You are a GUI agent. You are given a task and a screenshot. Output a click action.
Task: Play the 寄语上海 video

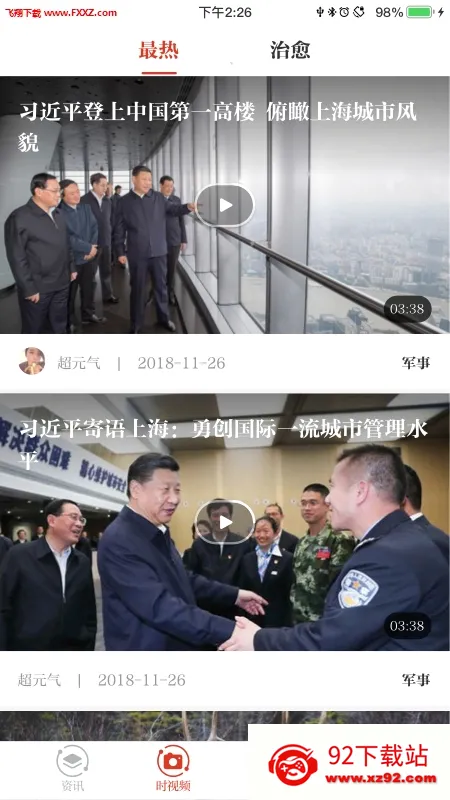(225, 522)
